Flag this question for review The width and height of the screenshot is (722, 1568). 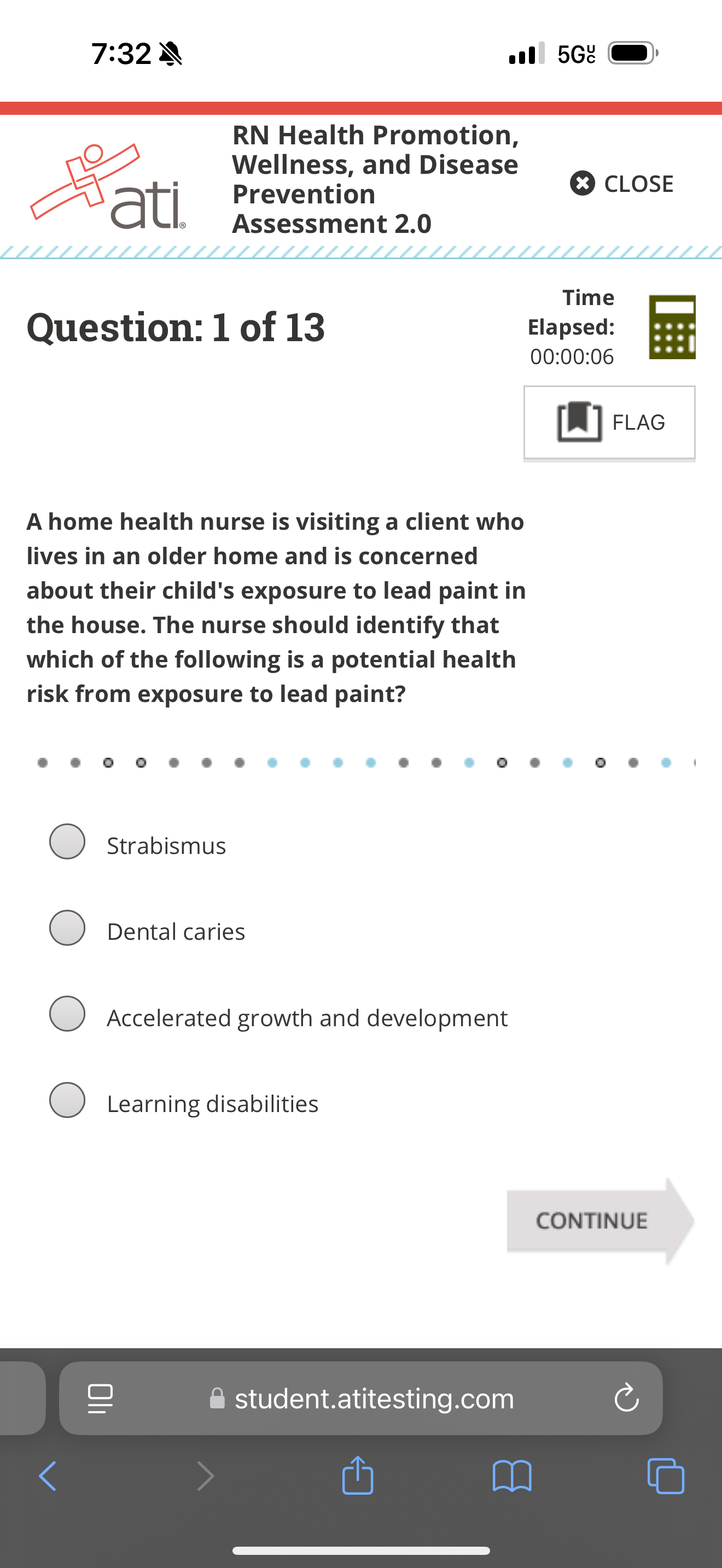(609, 422)
